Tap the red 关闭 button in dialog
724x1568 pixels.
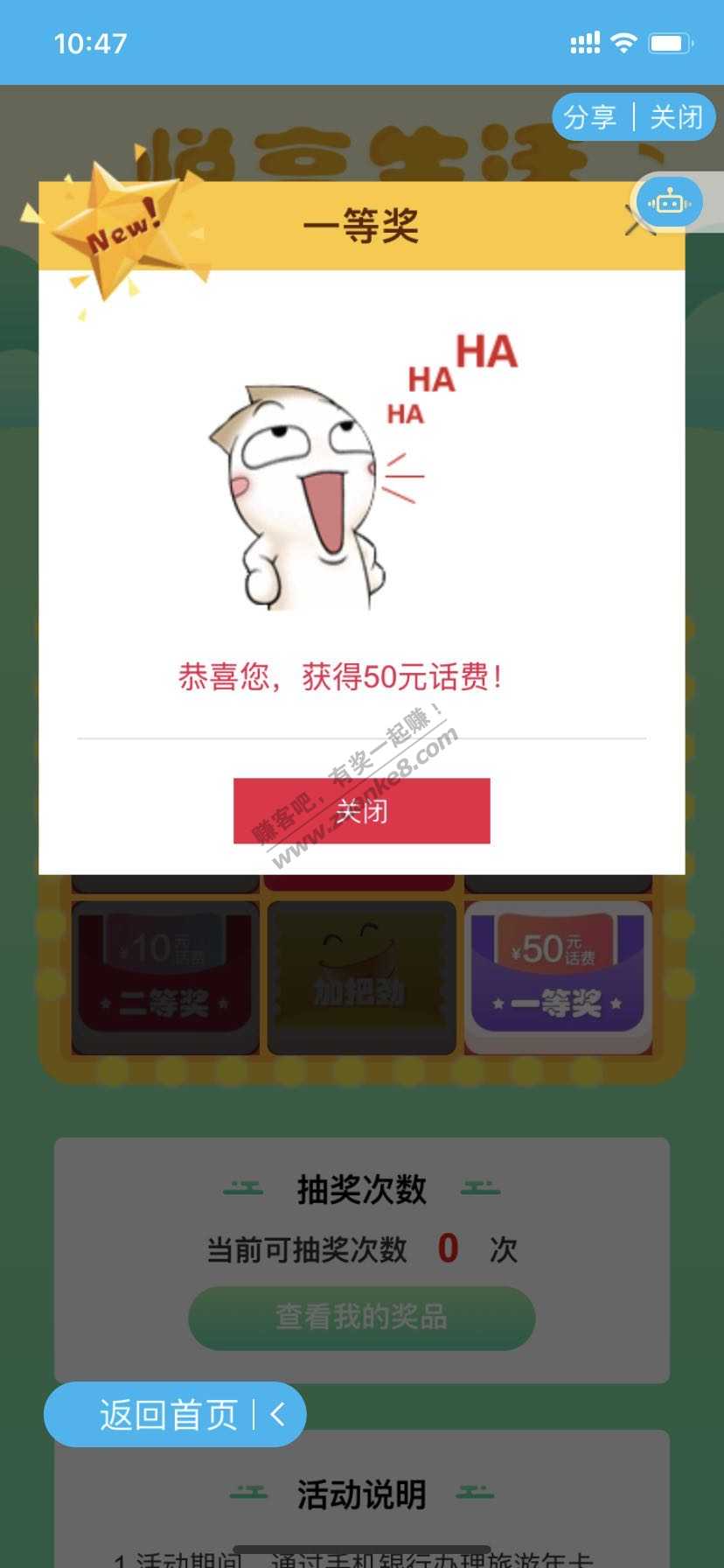[361, 810]
